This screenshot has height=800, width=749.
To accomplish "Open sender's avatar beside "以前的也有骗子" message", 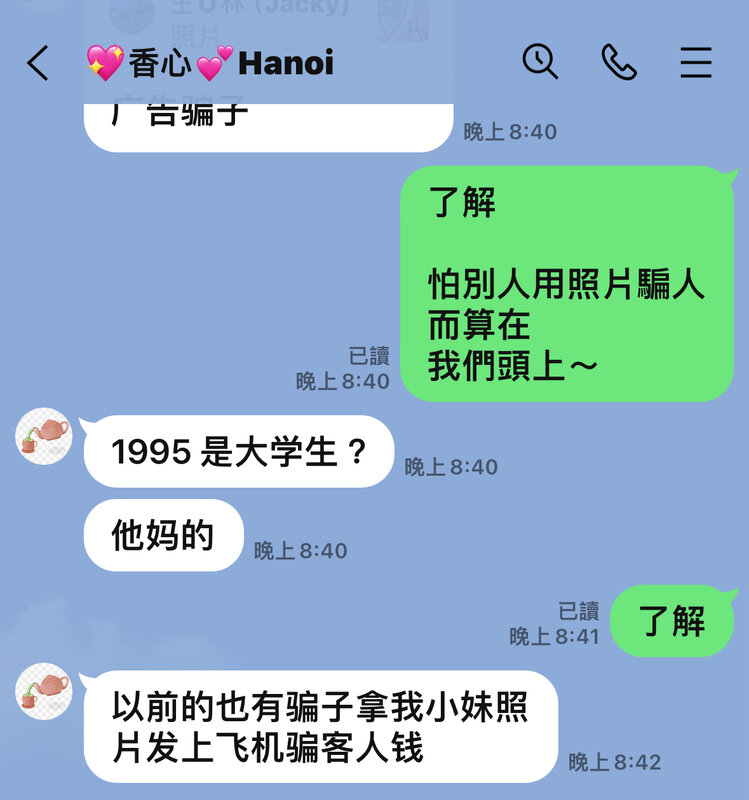I will pyautogui.click(x=44, y=691).
